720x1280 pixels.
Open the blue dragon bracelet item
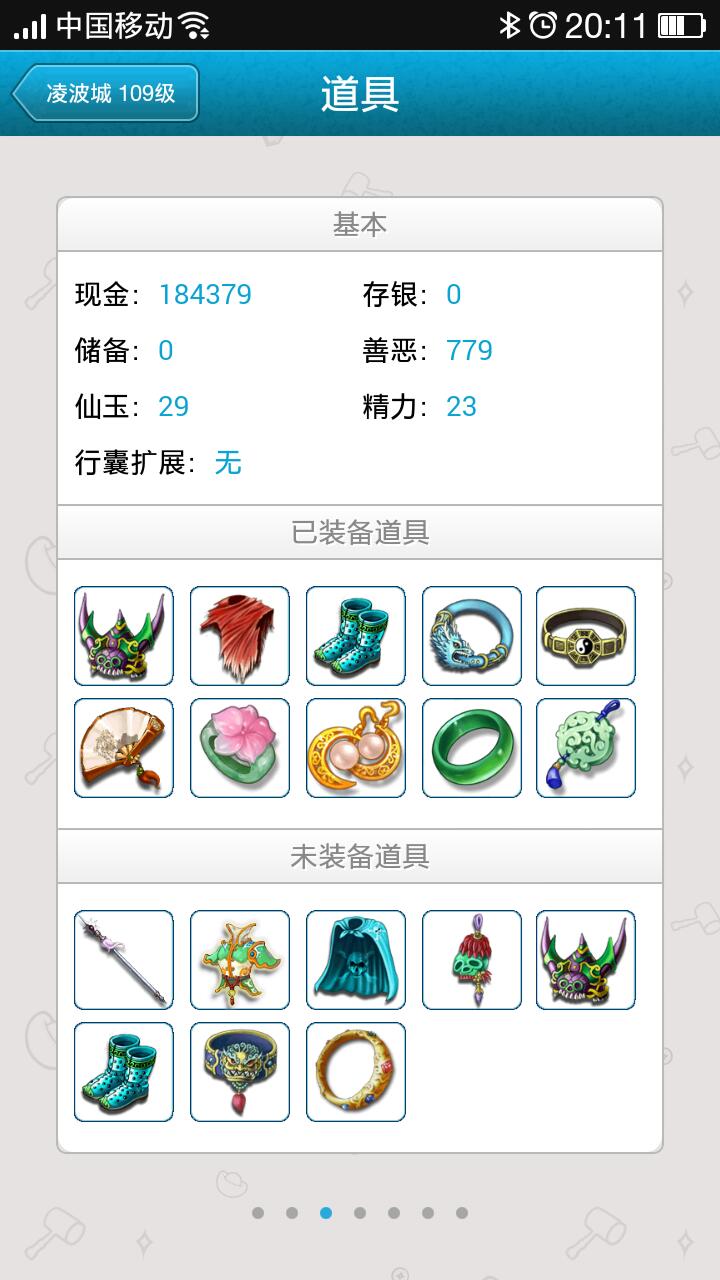point(472,636)
